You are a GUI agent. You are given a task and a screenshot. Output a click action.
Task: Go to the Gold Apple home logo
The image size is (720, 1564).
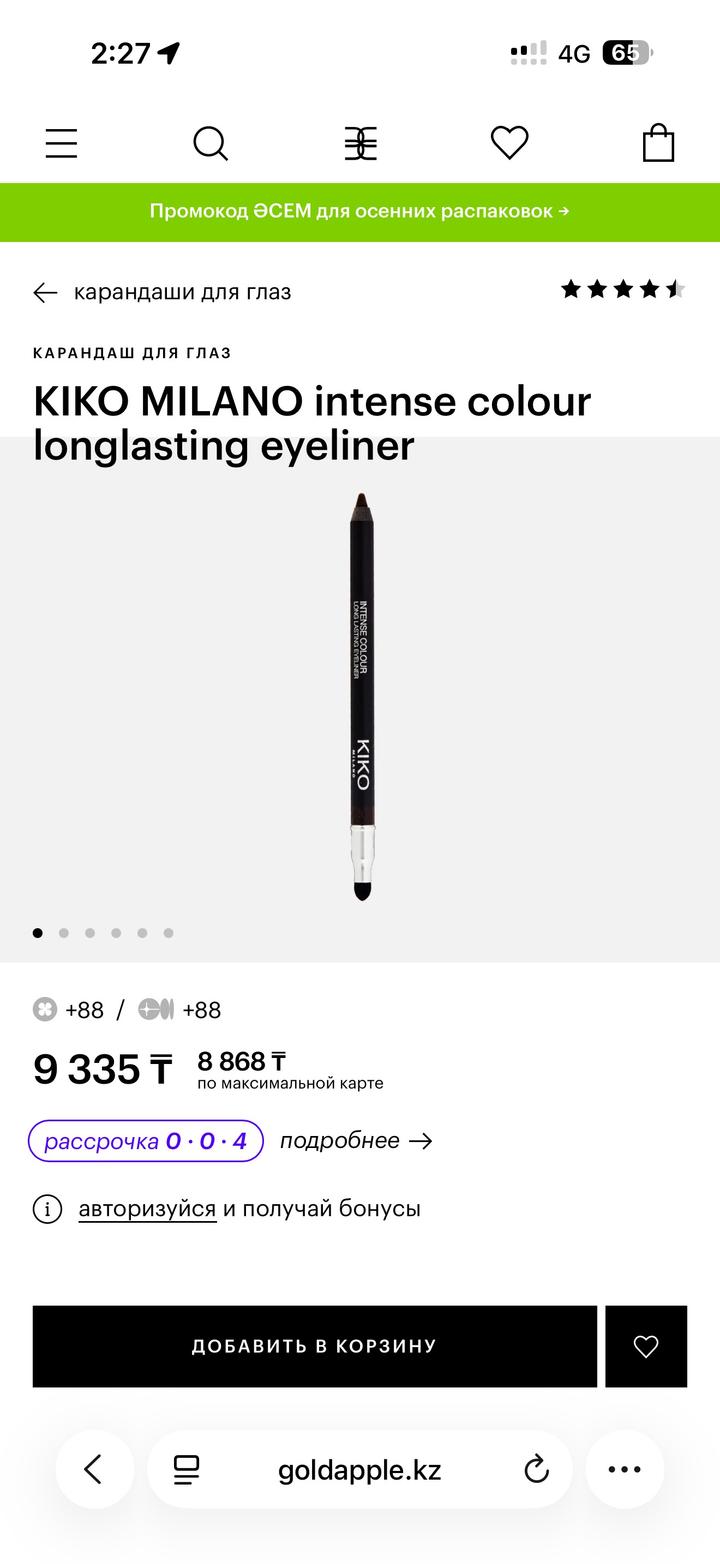[x=360, y=143]
